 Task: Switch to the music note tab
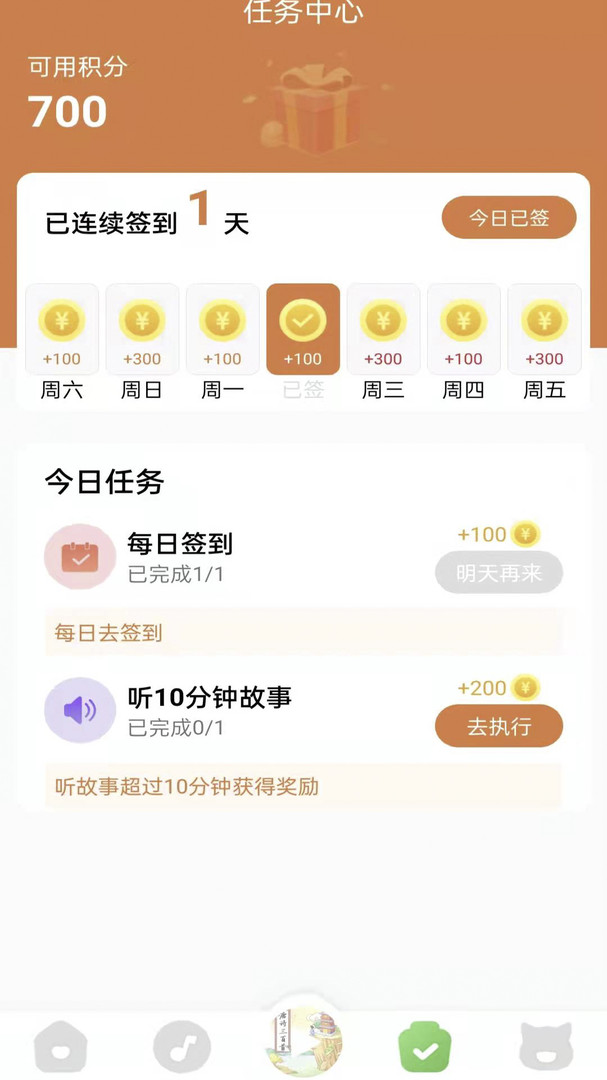pyautogui.click(x=182, y=1047)
